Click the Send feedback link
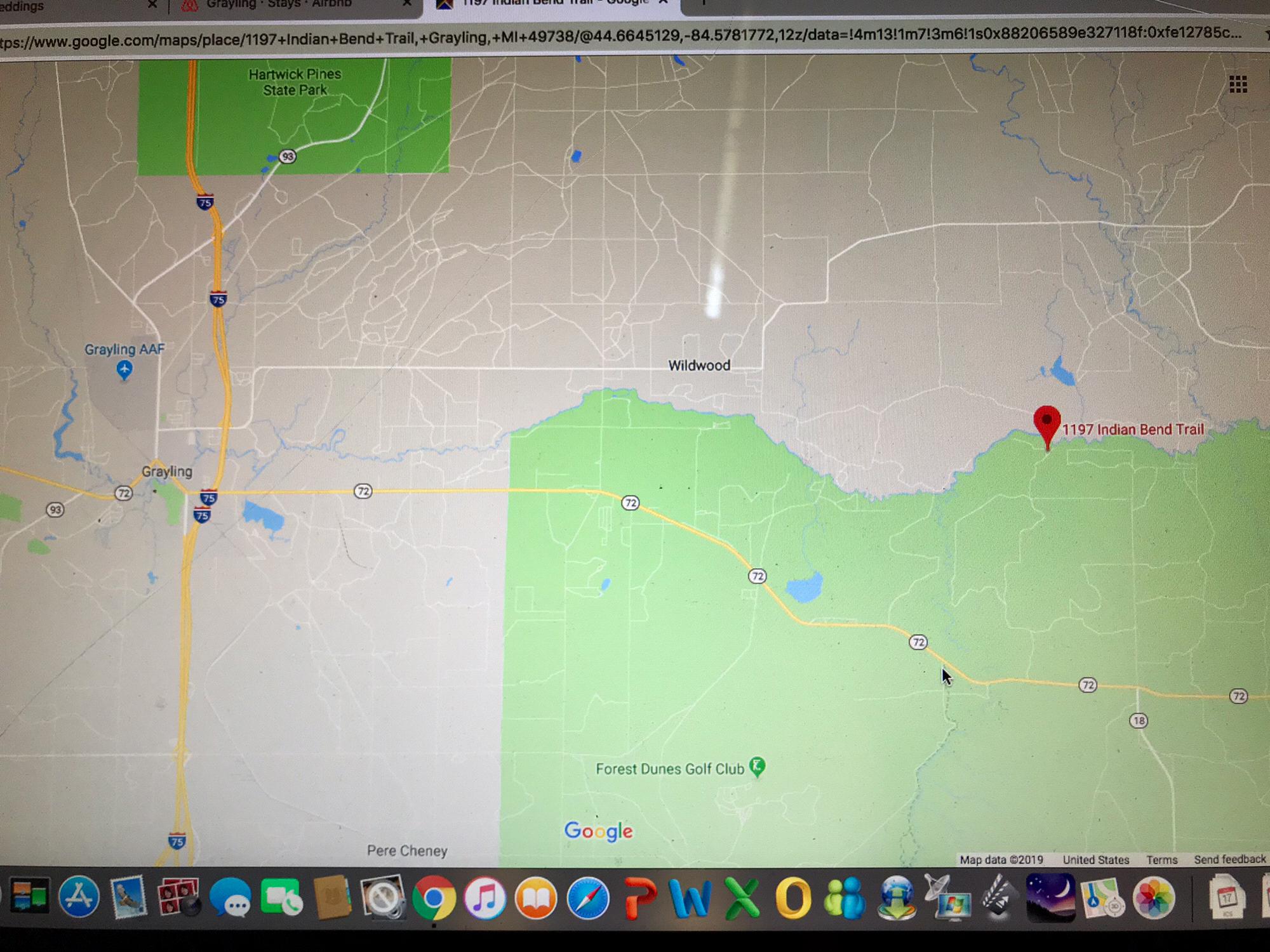This screenshot has width=1270, height=952. coord(1229,859)
